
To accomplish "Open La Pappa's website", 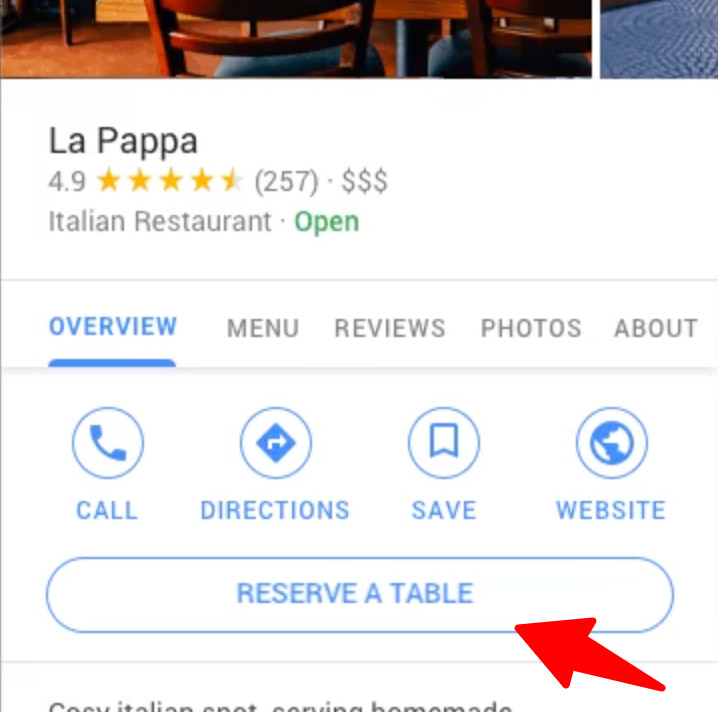I will click(611, 443).
